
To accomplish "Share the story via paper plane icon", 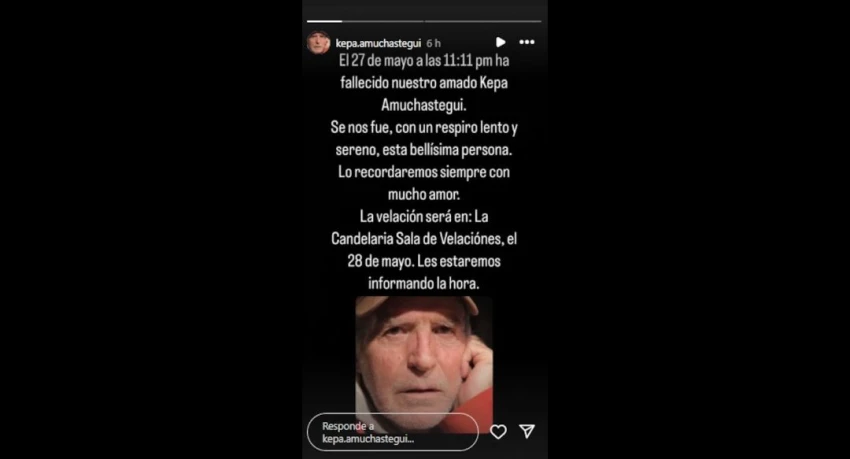I will [x=527, y=431].
